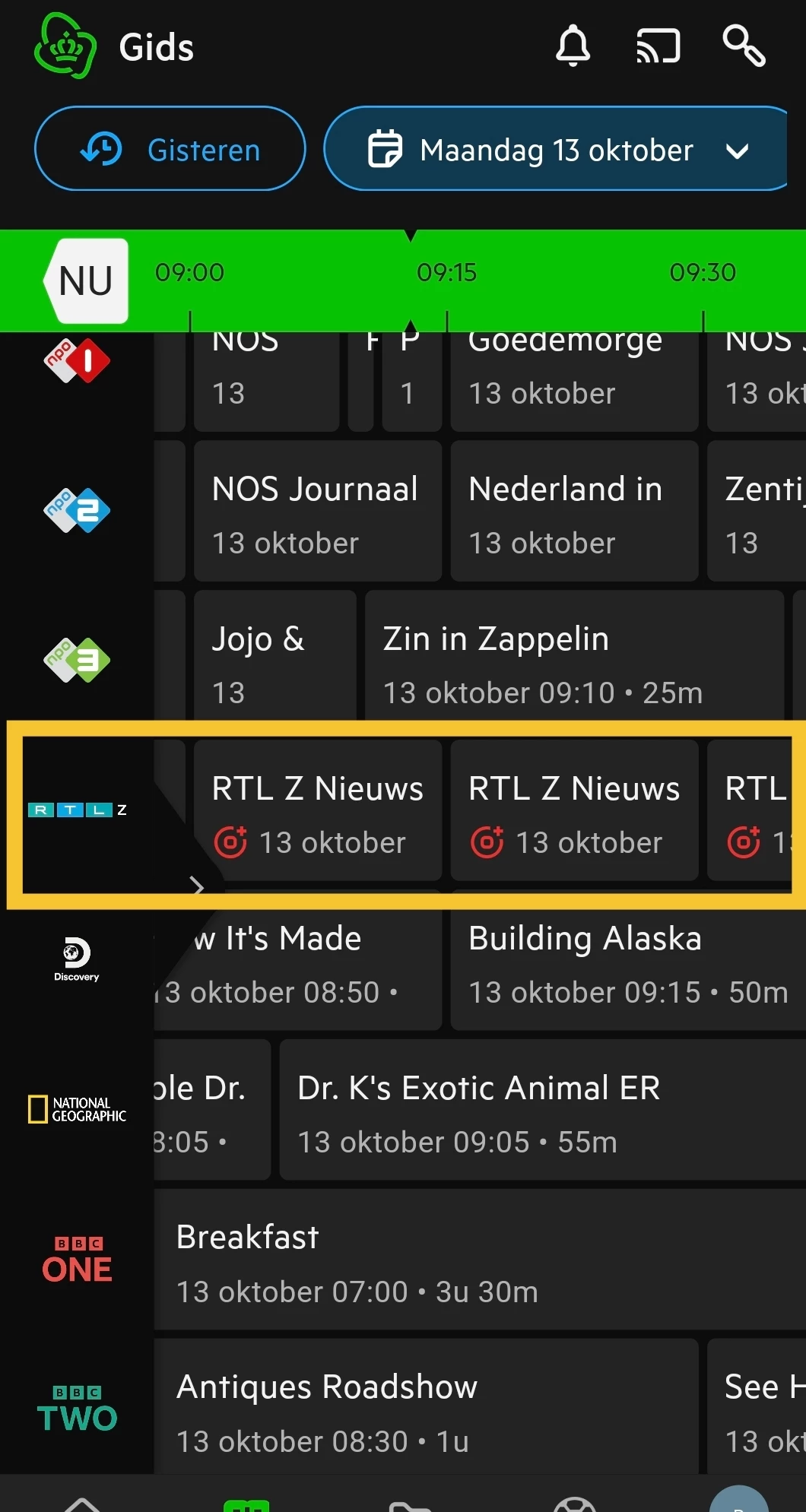
Task: Open the notifications bell
Action: [573, 46]
